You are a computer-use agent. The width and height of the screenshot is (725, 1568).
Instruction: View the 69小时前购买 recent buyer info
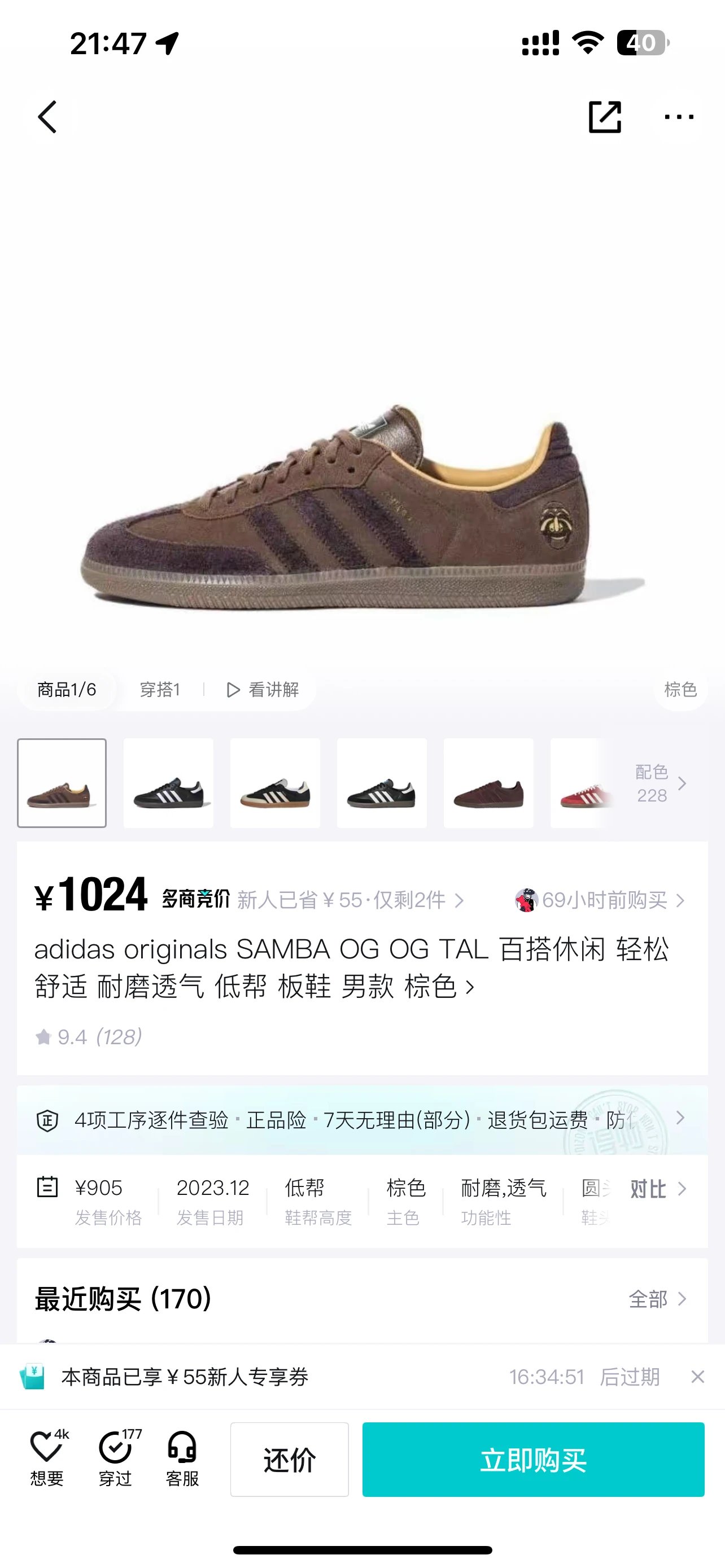602,900
